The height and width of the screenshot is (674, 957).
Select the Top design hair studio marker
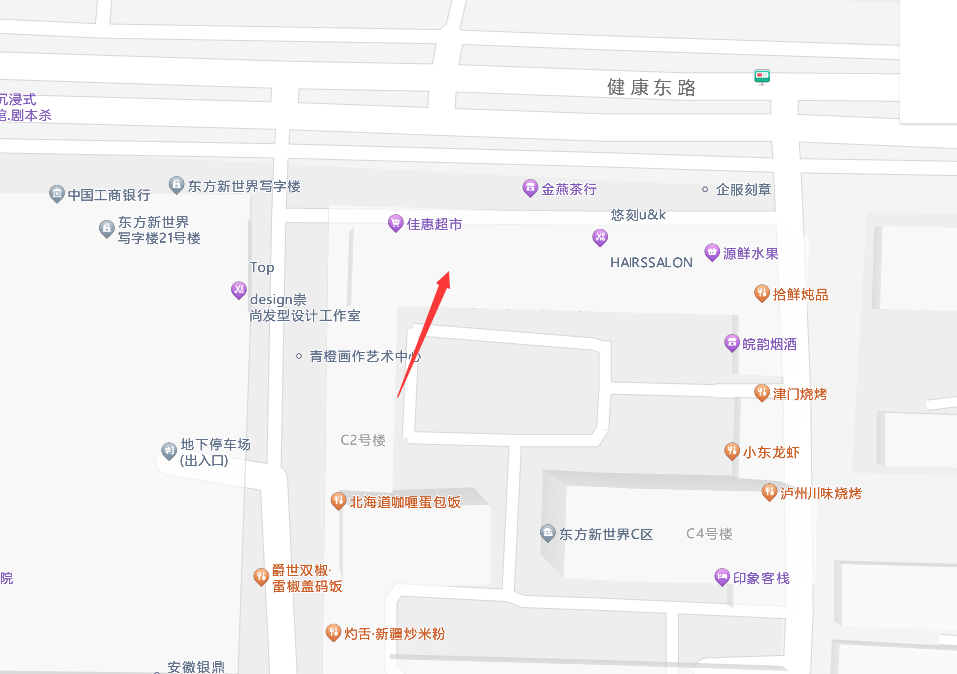pos(238,290)
